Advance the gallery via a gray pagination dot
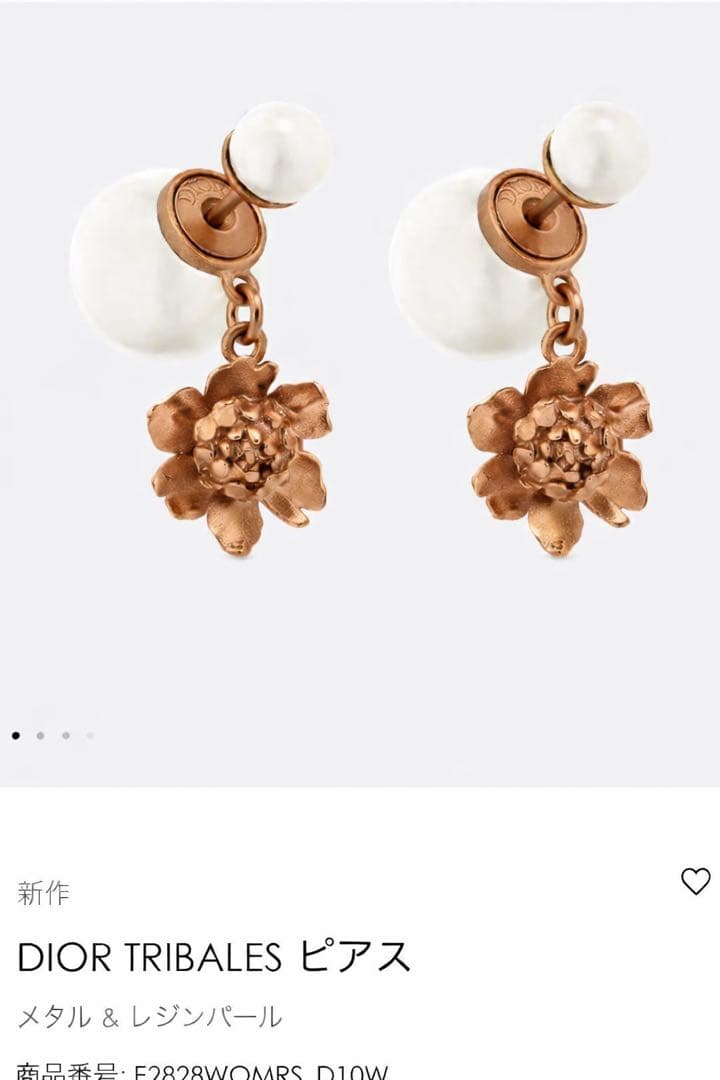Screen dimensions: 720x1080 point(40,734)
